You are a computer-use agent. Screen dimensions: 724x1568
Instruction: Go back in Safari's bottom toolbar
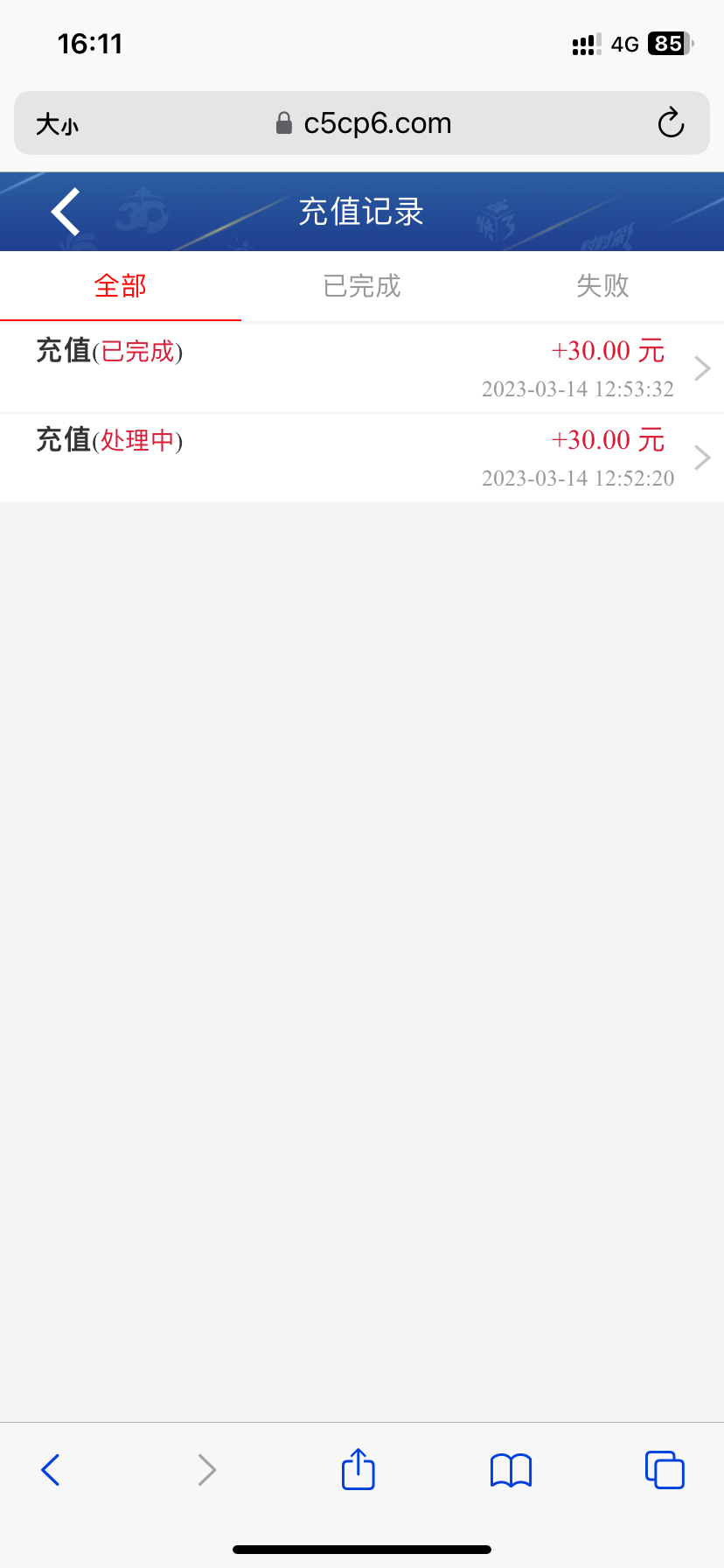coord(52,1470)
